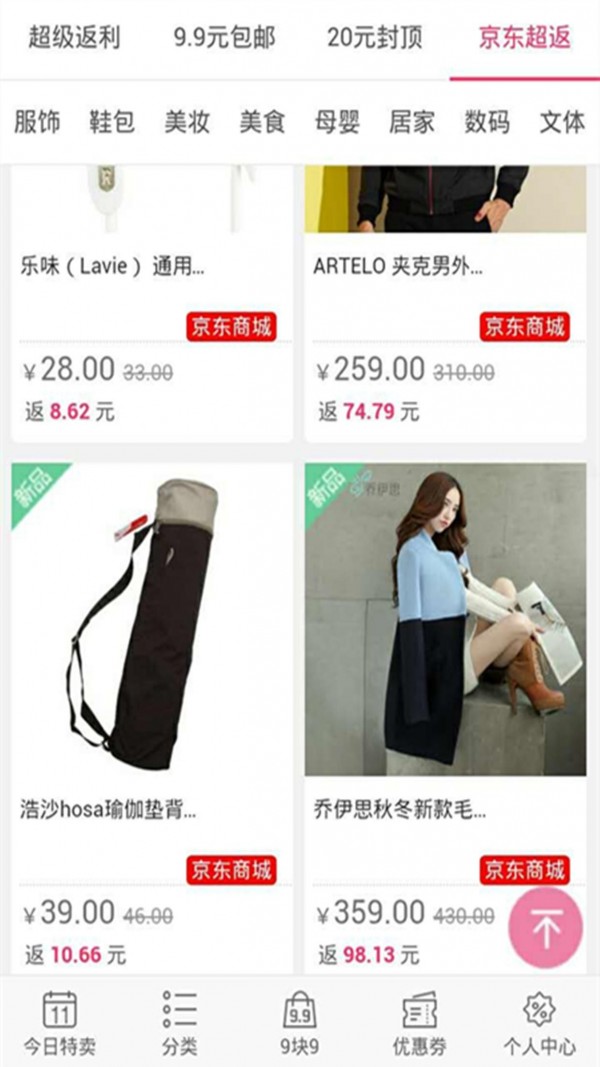Open the 美食 category
Screen dimensions: 600x1067
coord(262,122)
